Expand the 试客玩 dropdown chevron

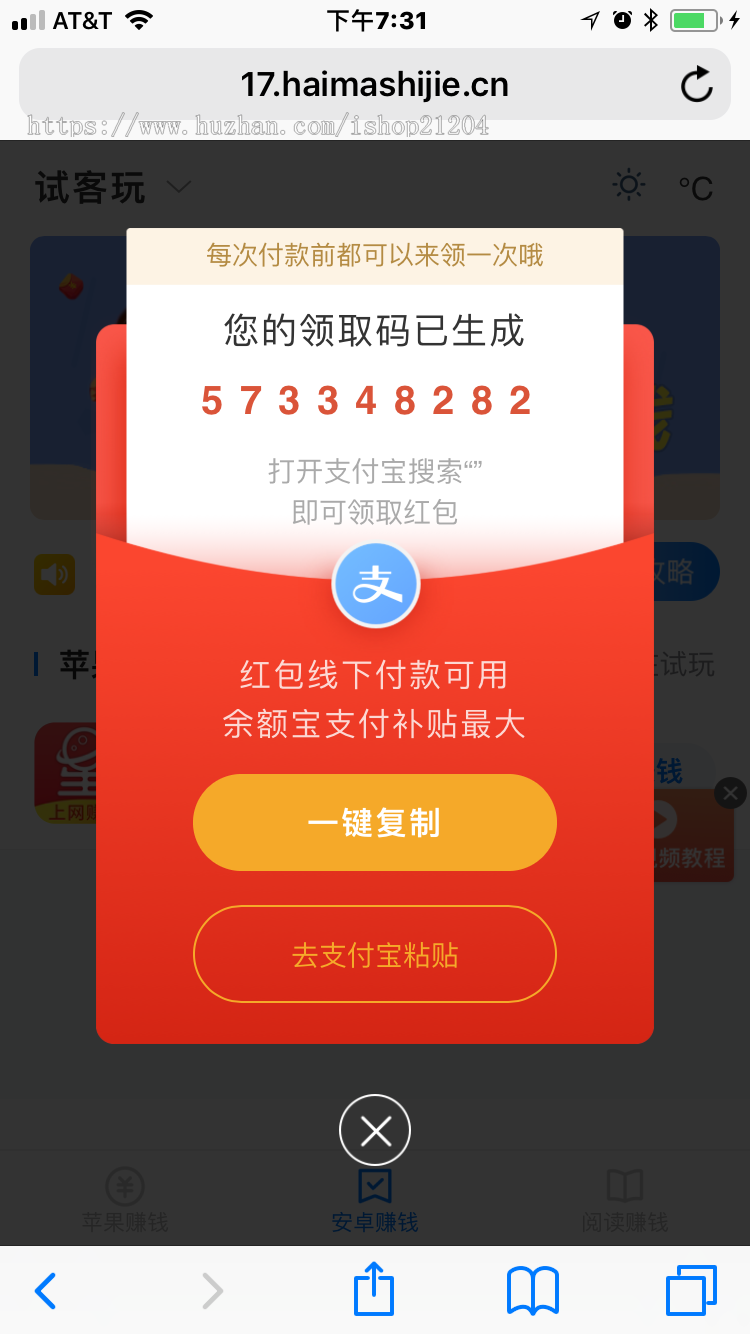click(x=178, y=188)
